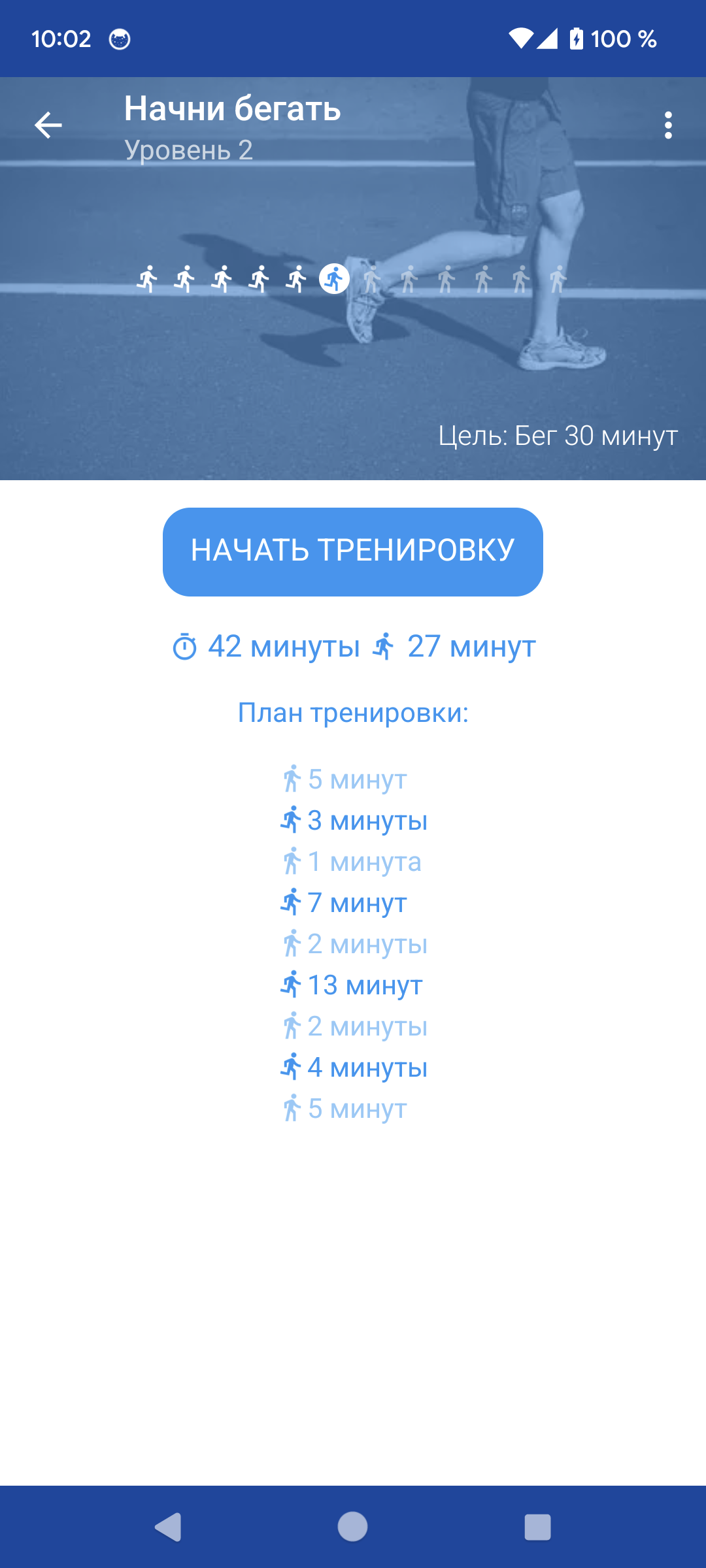Select the first workout runner icon
This screenshot has width=706, height=1568.
(148, 279)
